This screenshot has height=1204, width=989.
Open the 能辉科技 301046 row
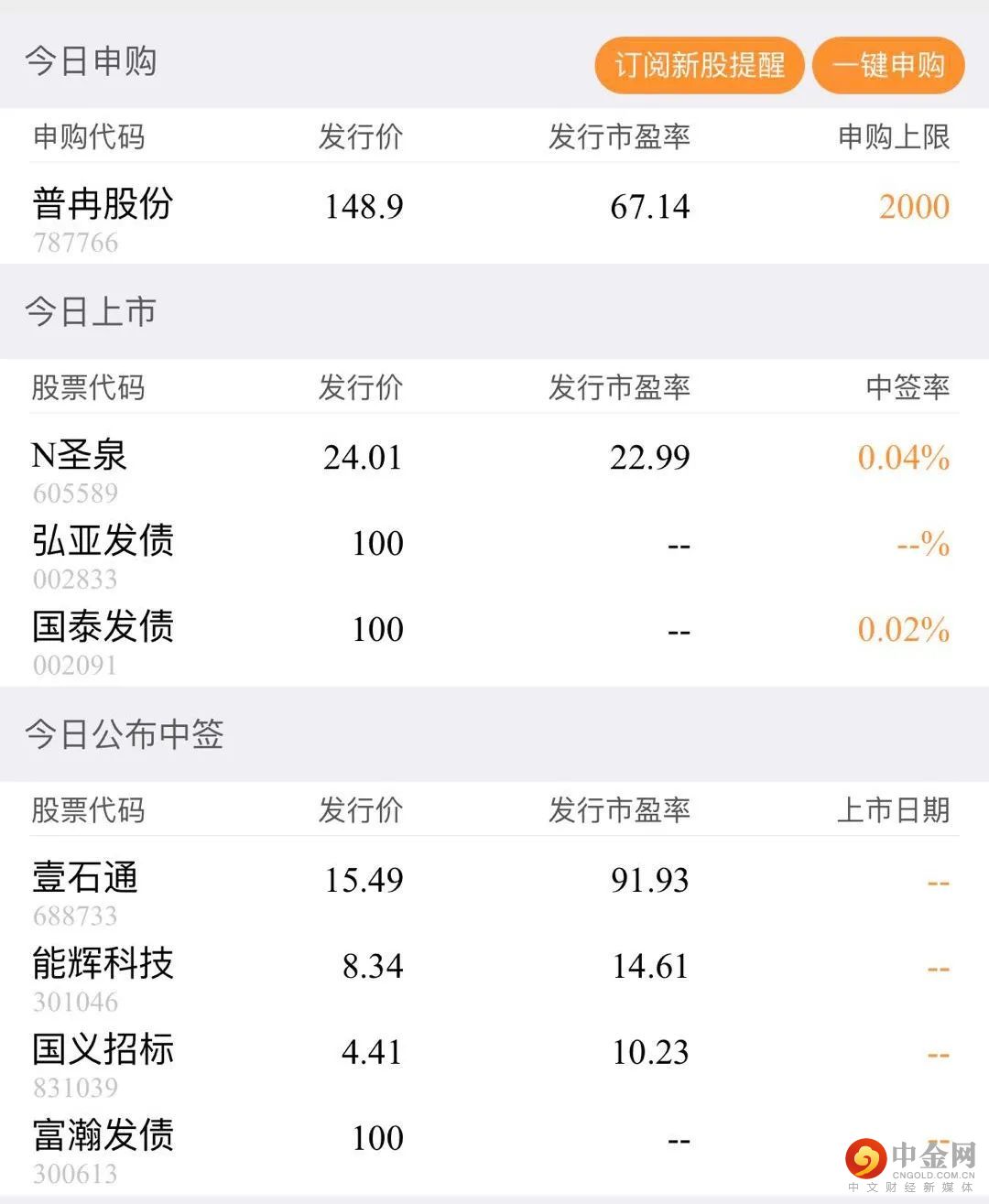494,977
